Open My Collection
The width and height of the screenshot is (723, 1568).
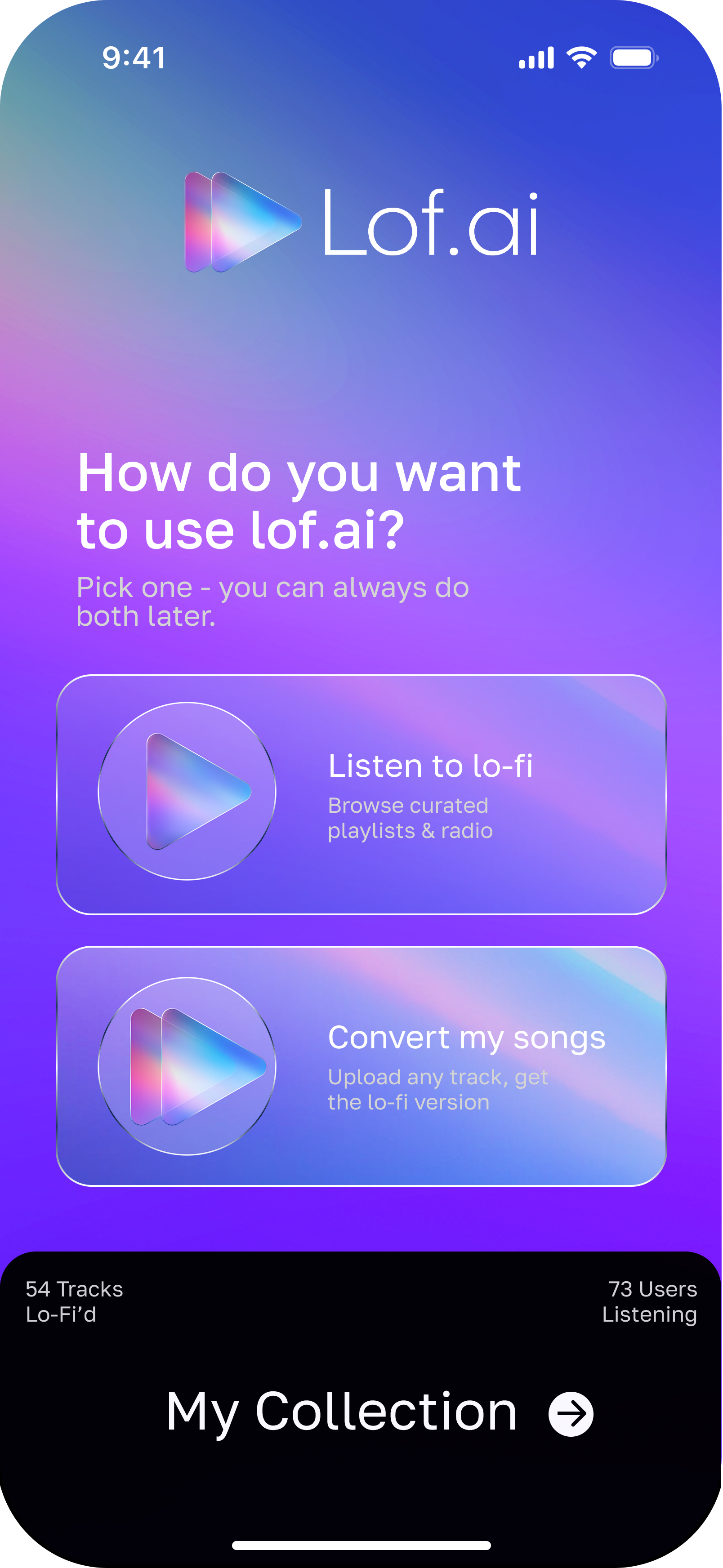[x=380, y=1413]
